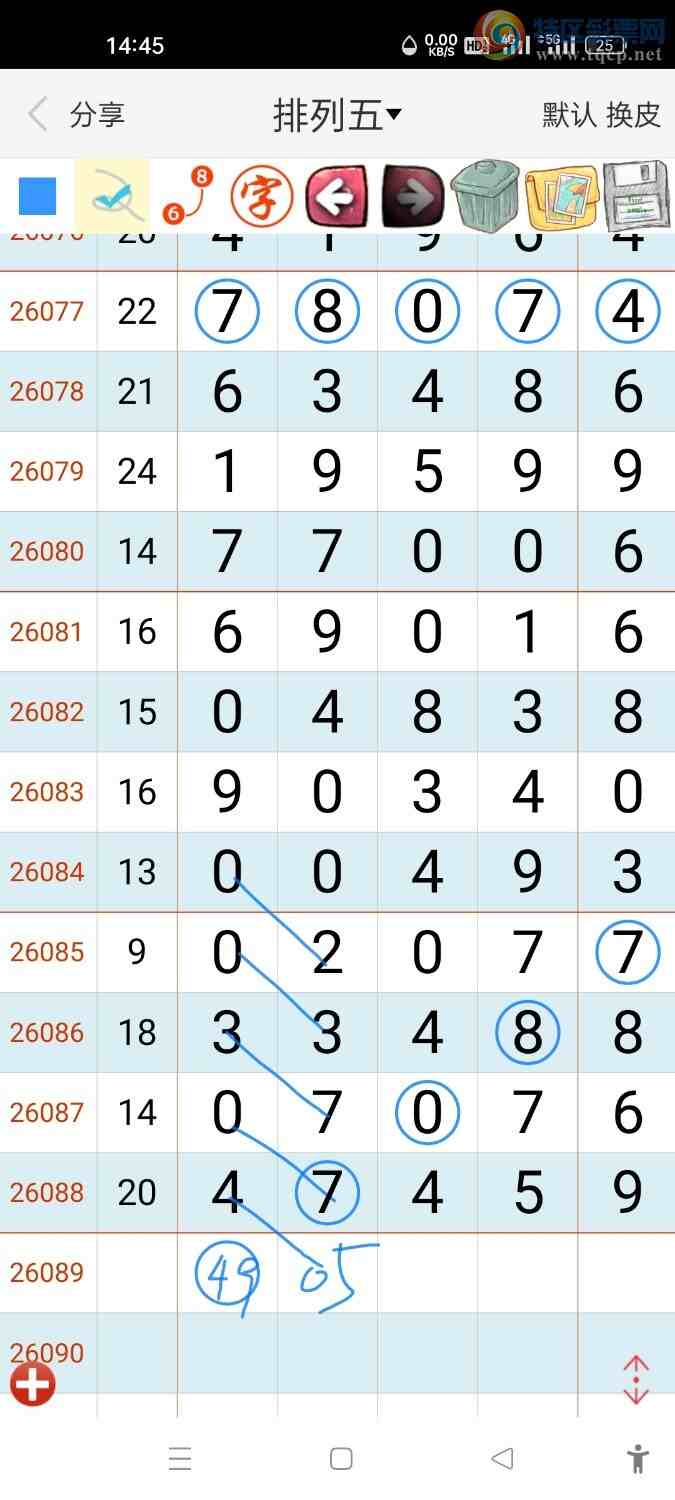Clear drawings with the trash can

(x=485, y=195)
